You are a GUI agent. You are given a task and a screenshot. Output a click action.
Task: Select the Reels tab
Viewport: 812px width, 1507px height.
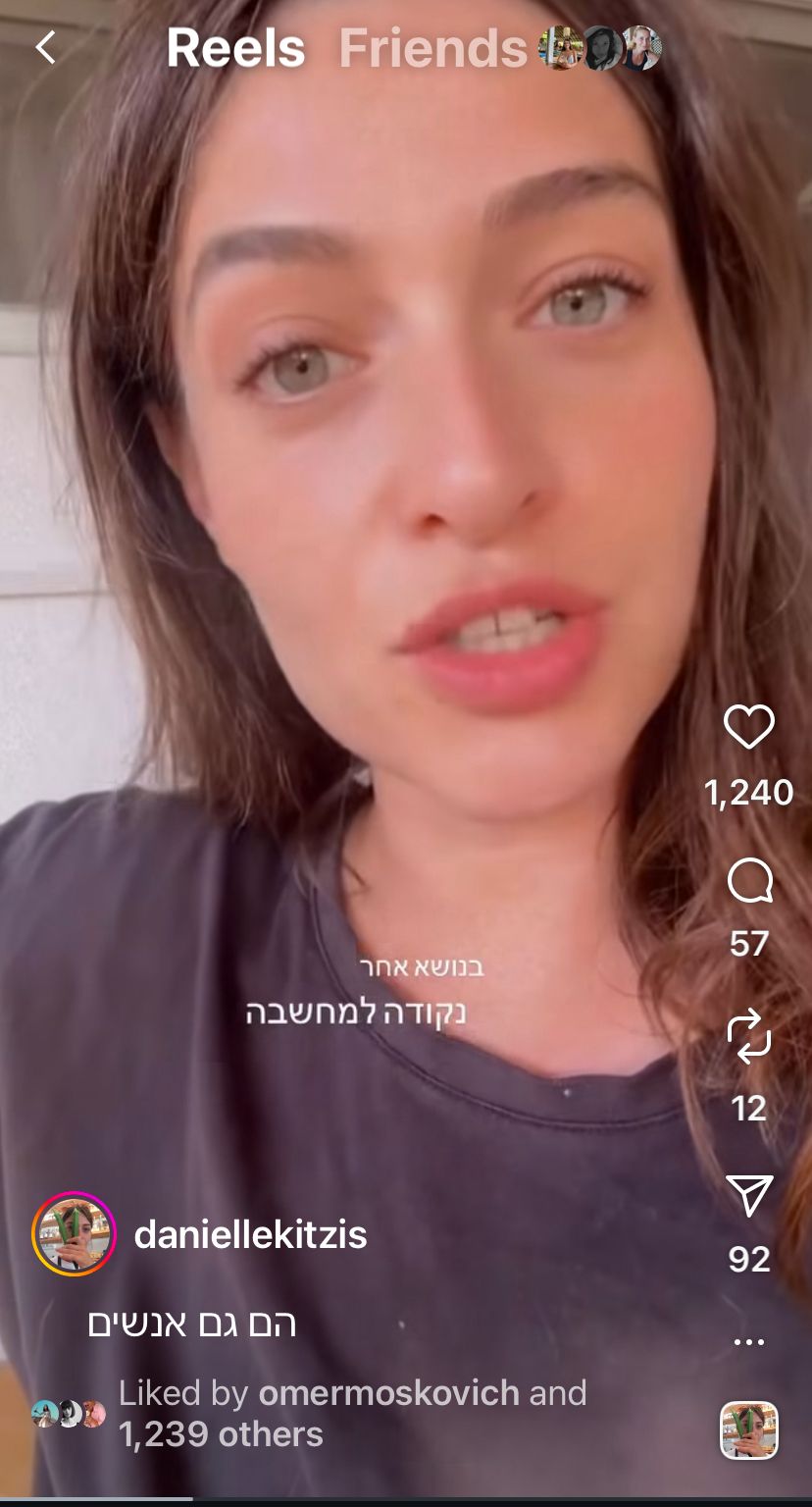pyautogui.click(x=235, y=48)
